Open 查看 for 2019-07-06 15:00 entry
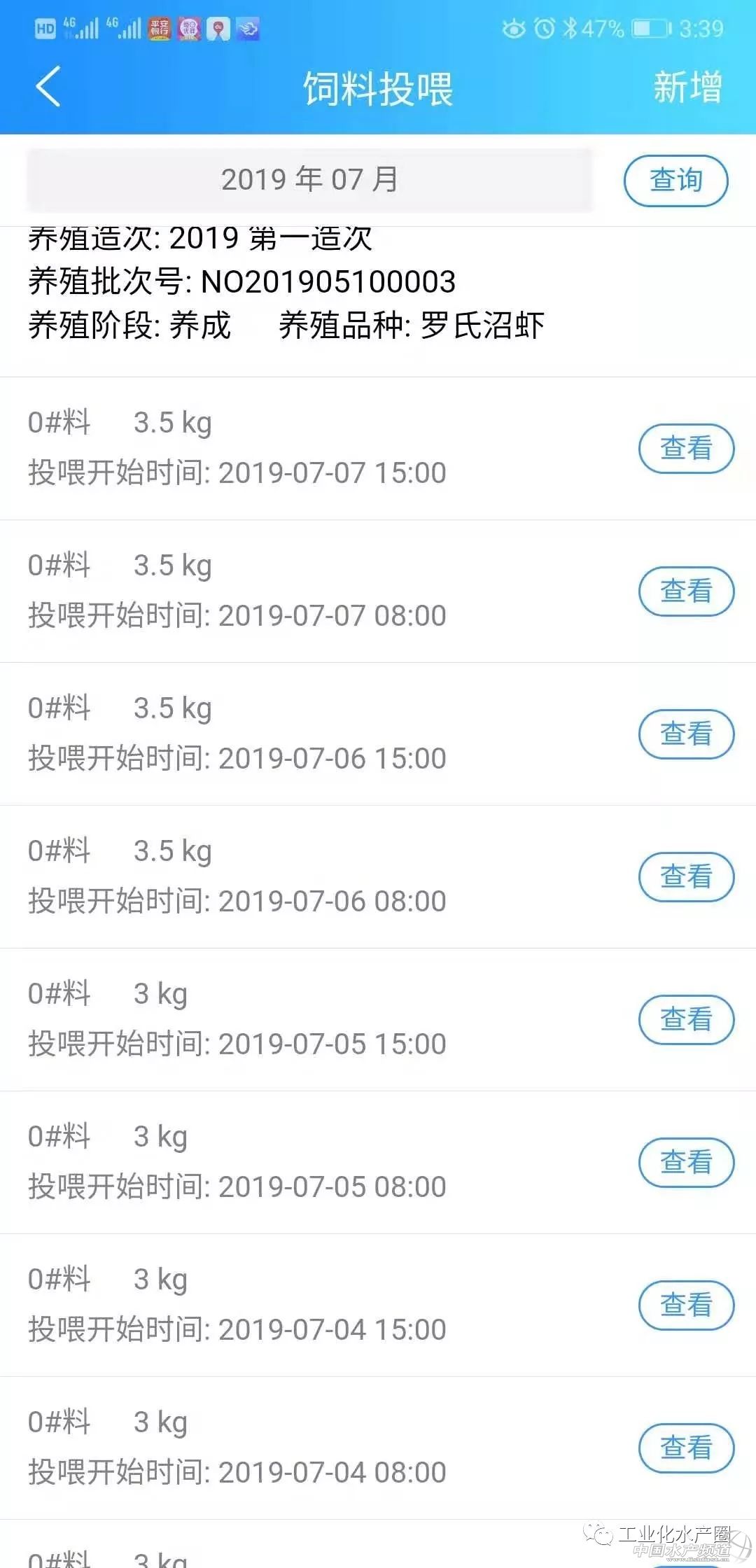The image size is (756, 1568). (x=686, y=734)
